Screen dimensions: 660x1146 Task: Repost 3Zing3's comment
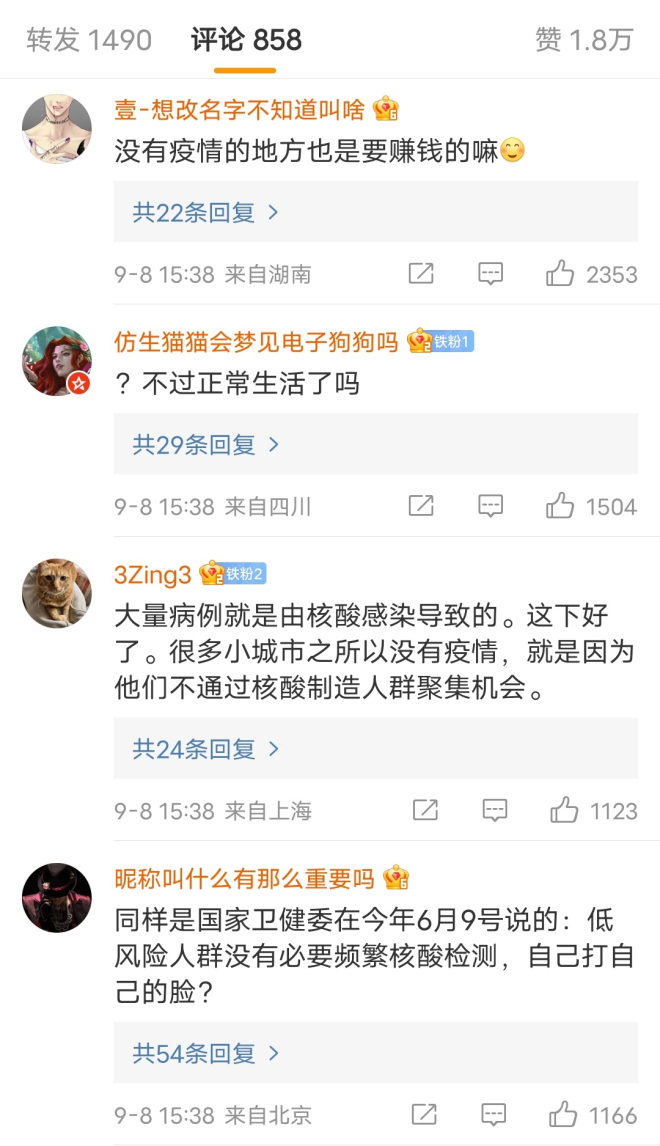tap(425, 811)
